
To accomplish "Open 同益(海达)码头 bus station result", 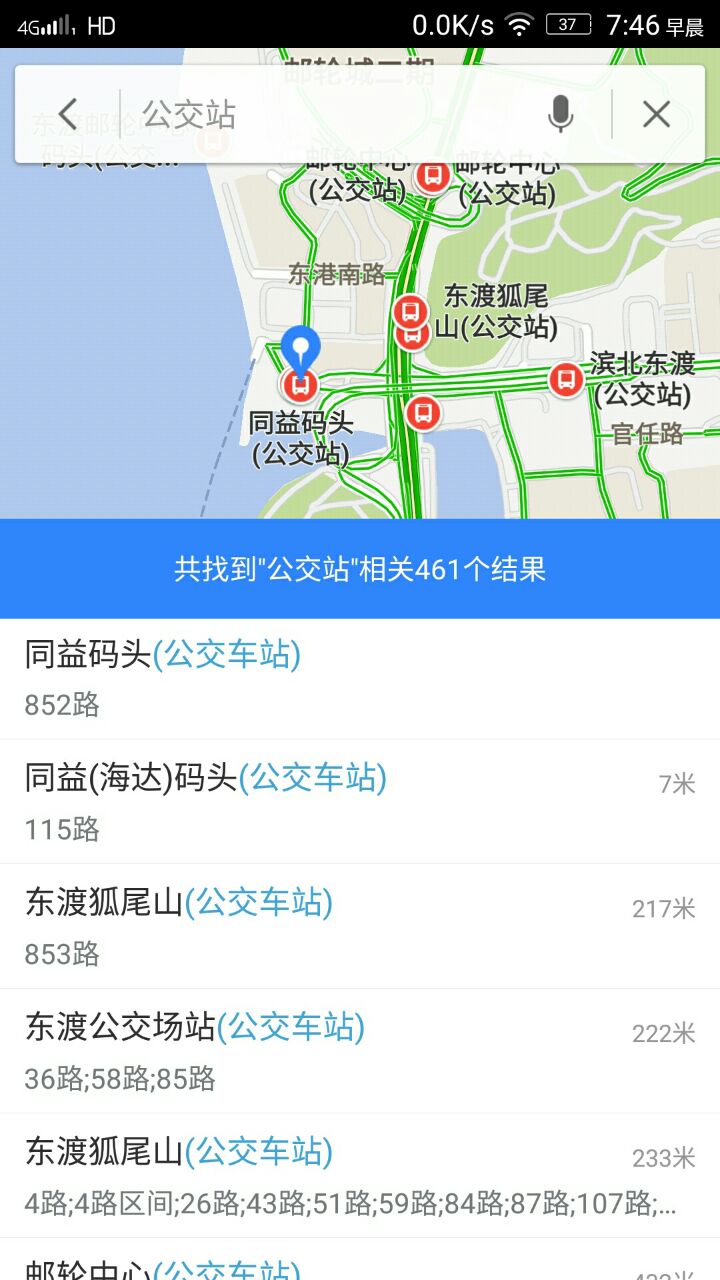I will point(360,802).
